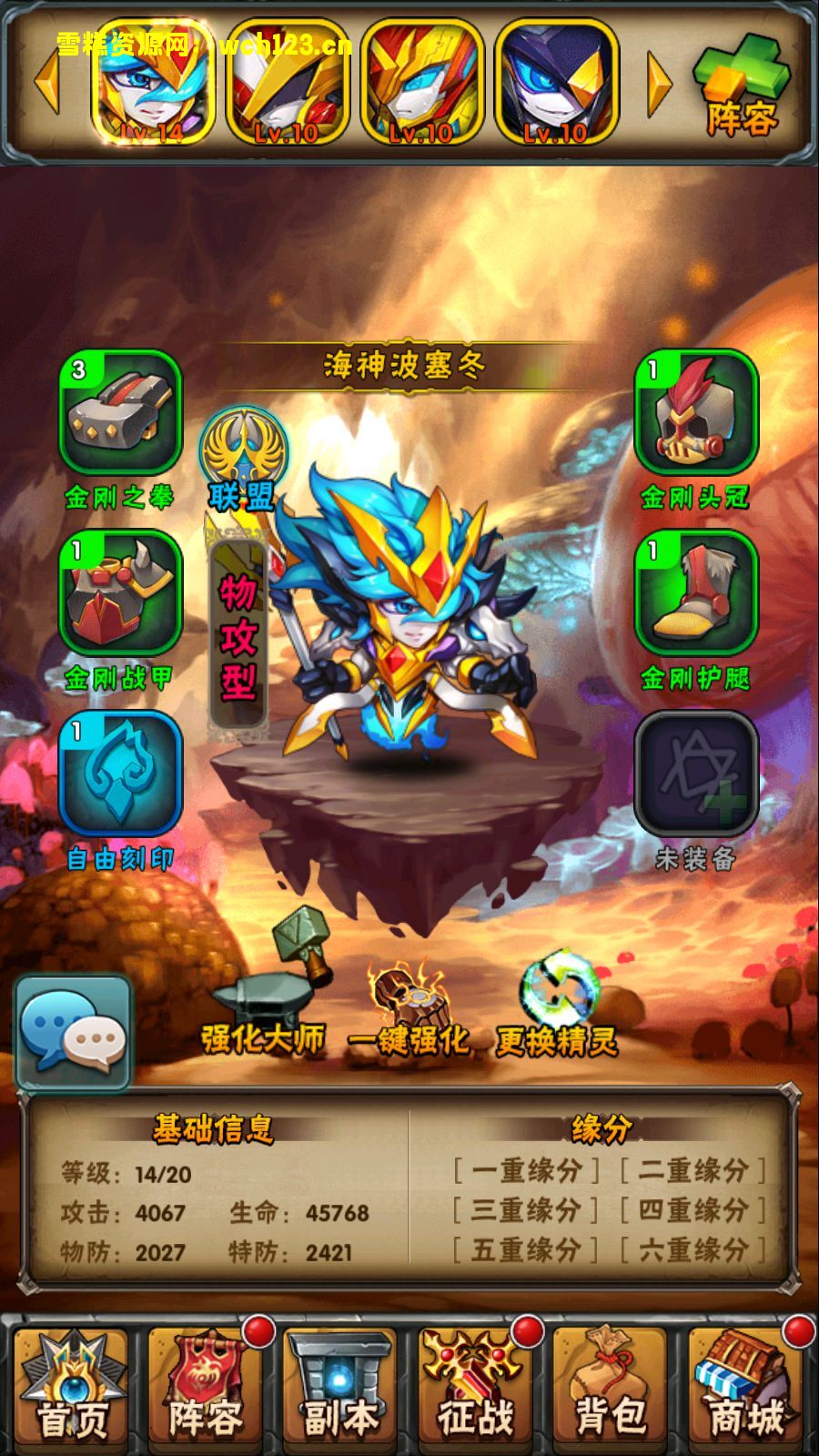The image size is (819, 1456).
Task: Show next heroes with right arrow
Action: point(660,85)
